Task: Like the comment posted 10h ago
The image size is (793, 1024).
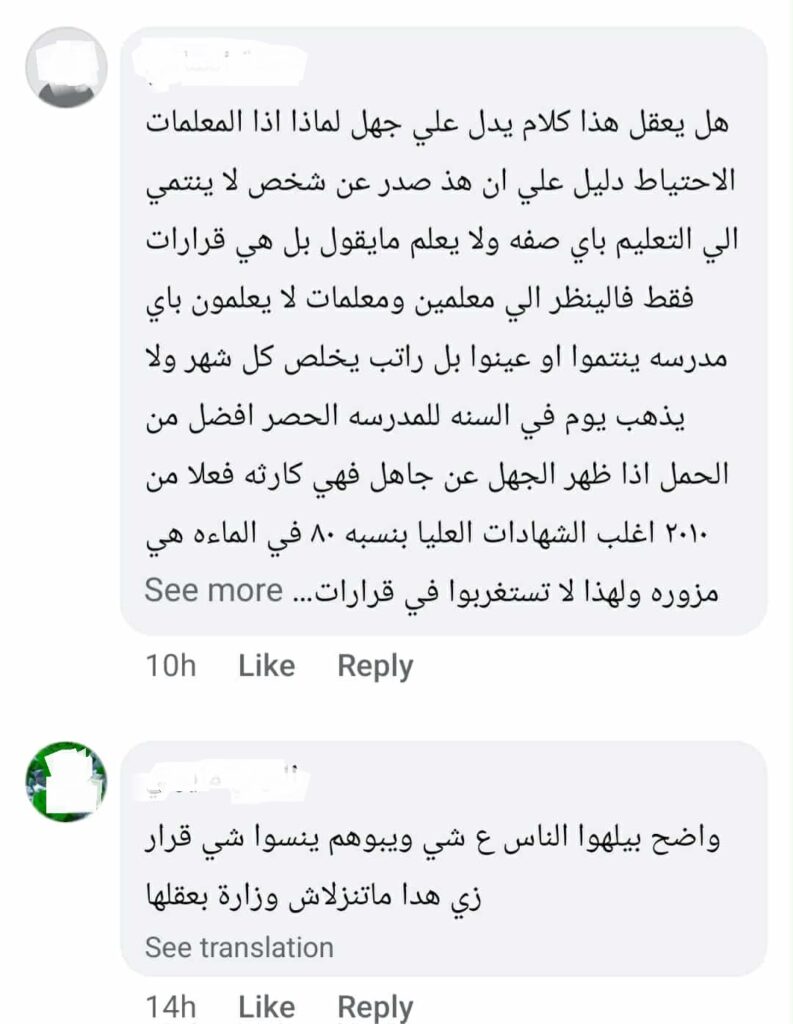Action: [266, 666]
